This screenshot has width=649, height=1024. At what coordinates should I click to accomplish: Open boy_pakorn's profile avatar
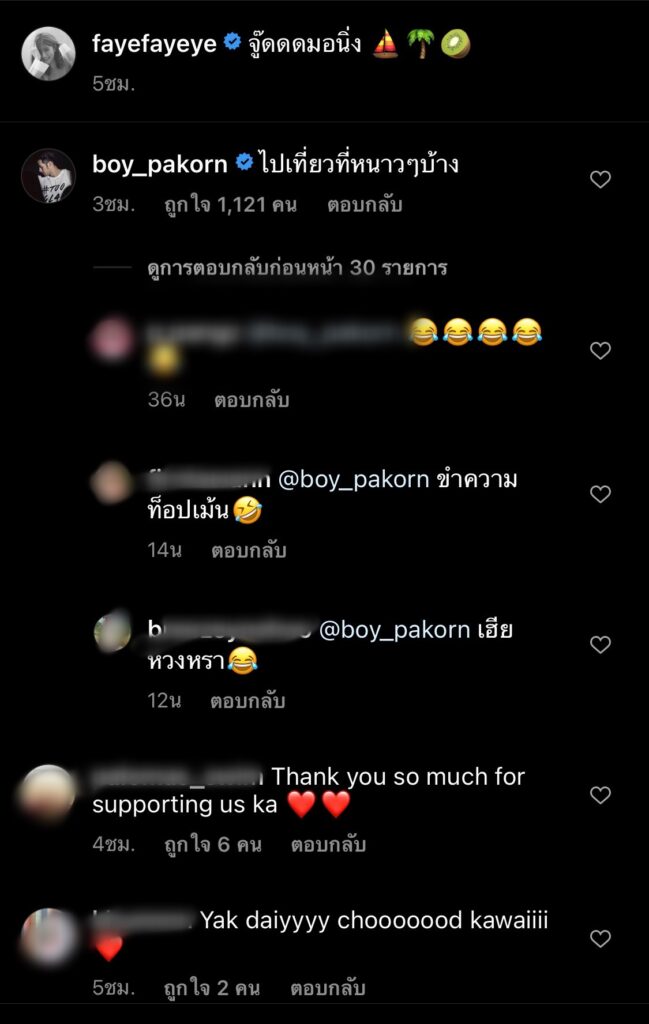point(48,176)
